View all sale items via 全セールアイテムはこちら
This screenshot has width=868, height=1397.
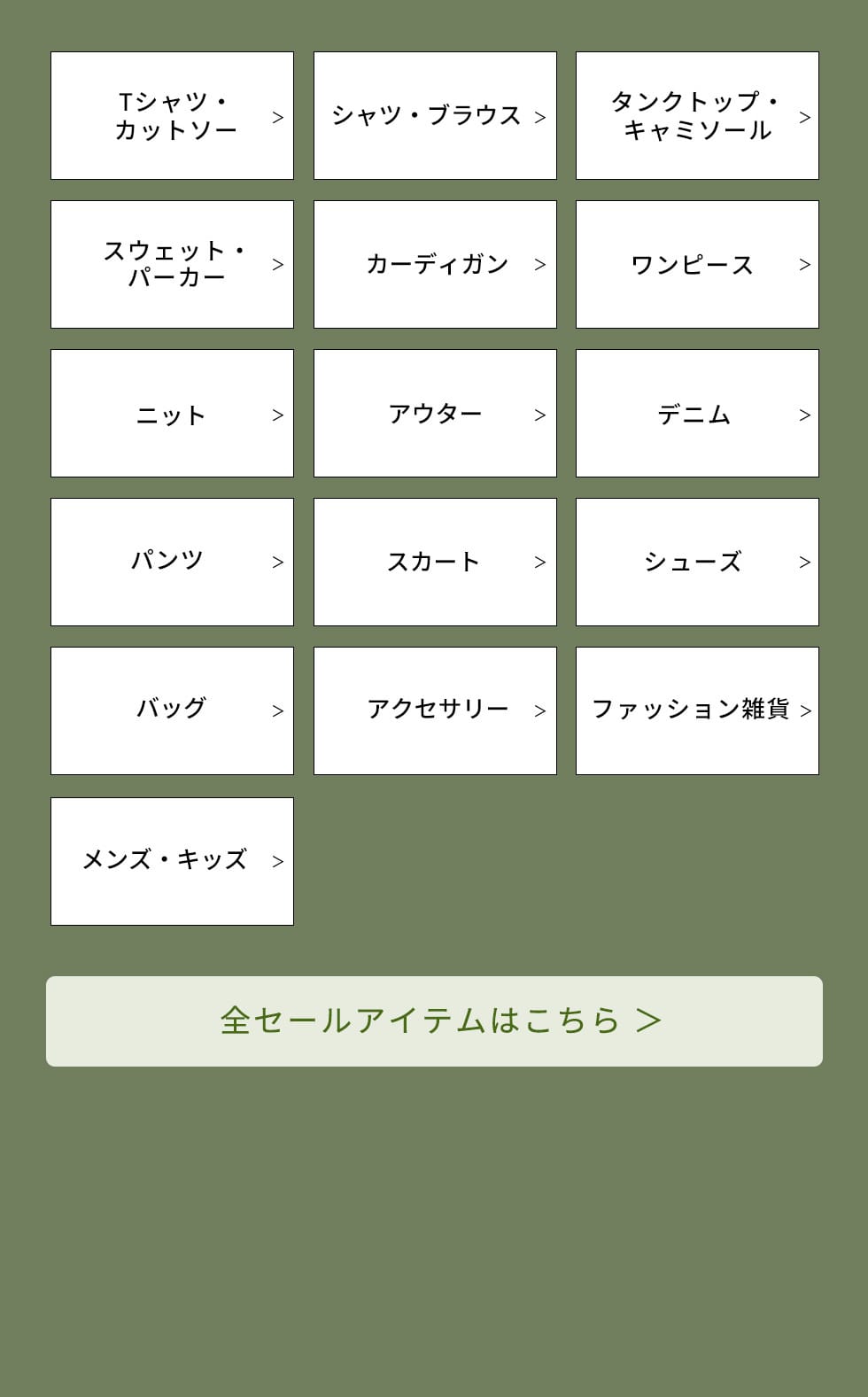point(434,1021)
